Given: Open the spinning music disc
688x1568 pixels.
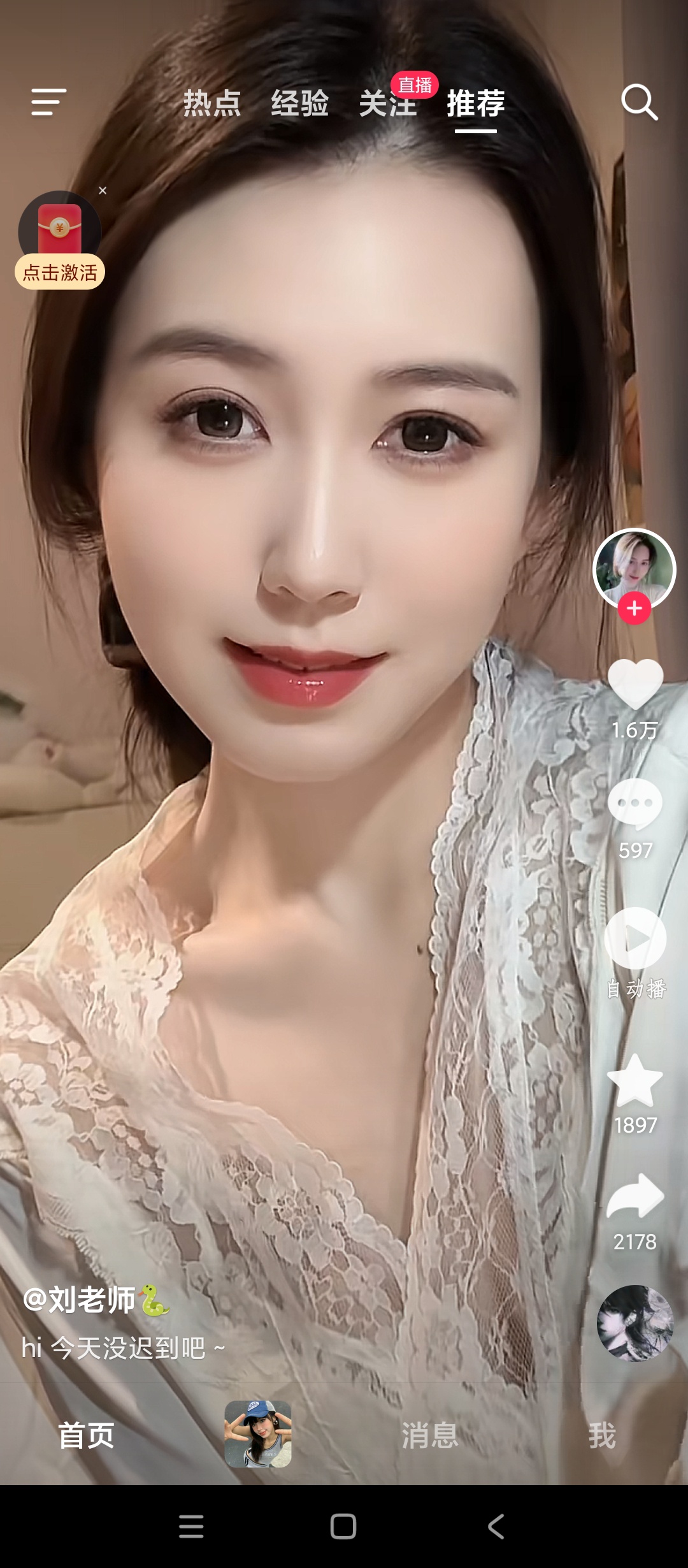Looking at the screenshot, I should pos(634,1323).
